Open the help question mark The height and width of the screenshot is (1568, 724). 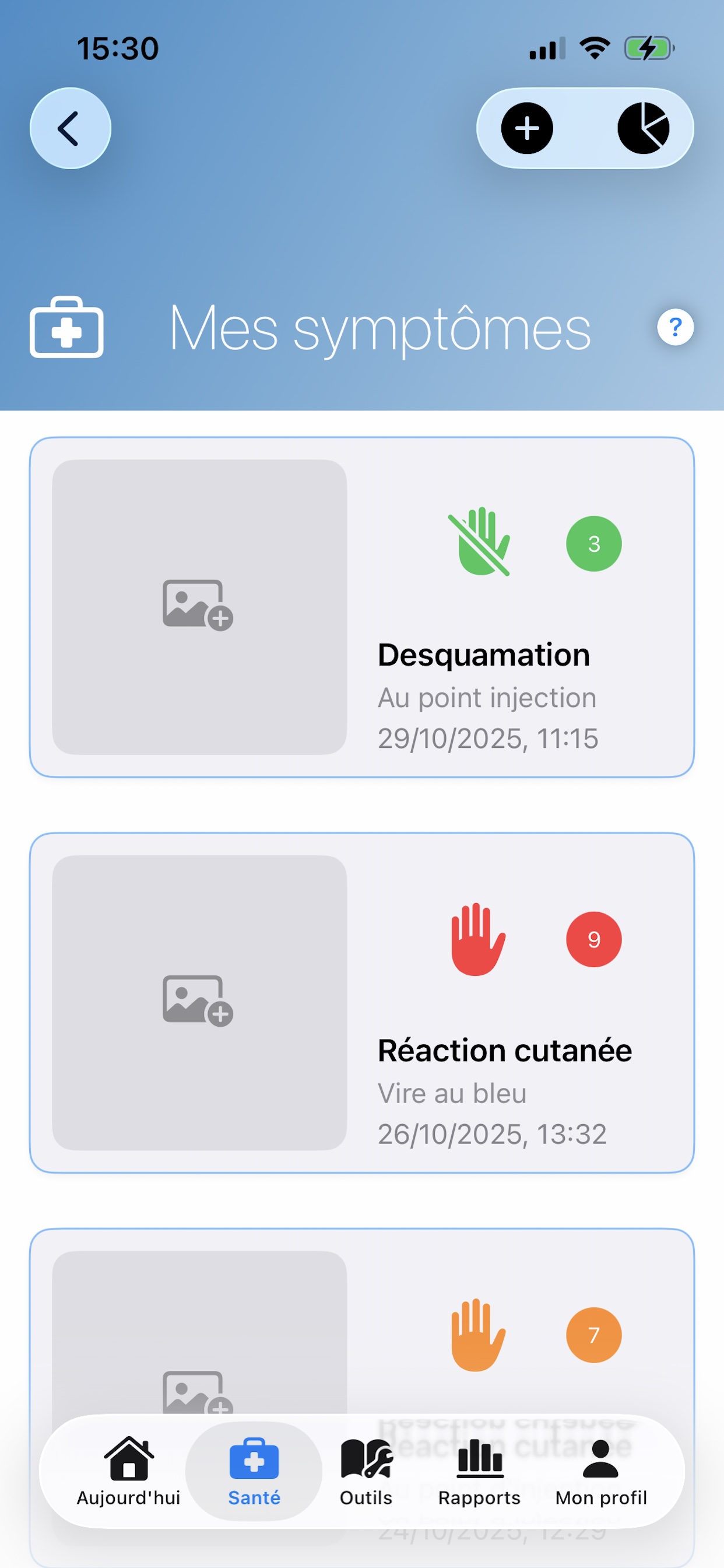(x=674, y=327)
